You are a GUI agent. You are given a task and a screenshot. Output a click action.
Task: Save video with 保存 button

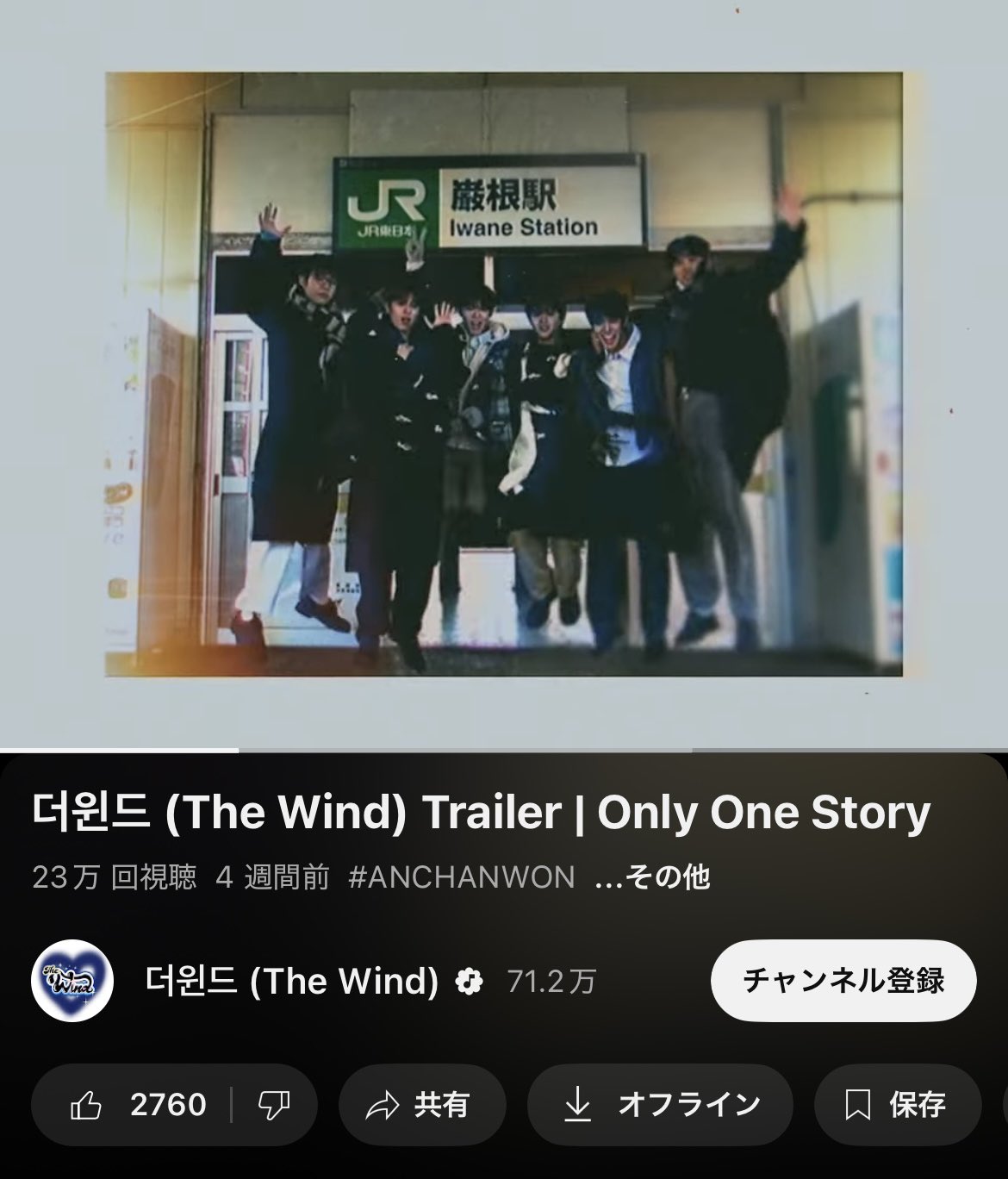coord(898,1105)
